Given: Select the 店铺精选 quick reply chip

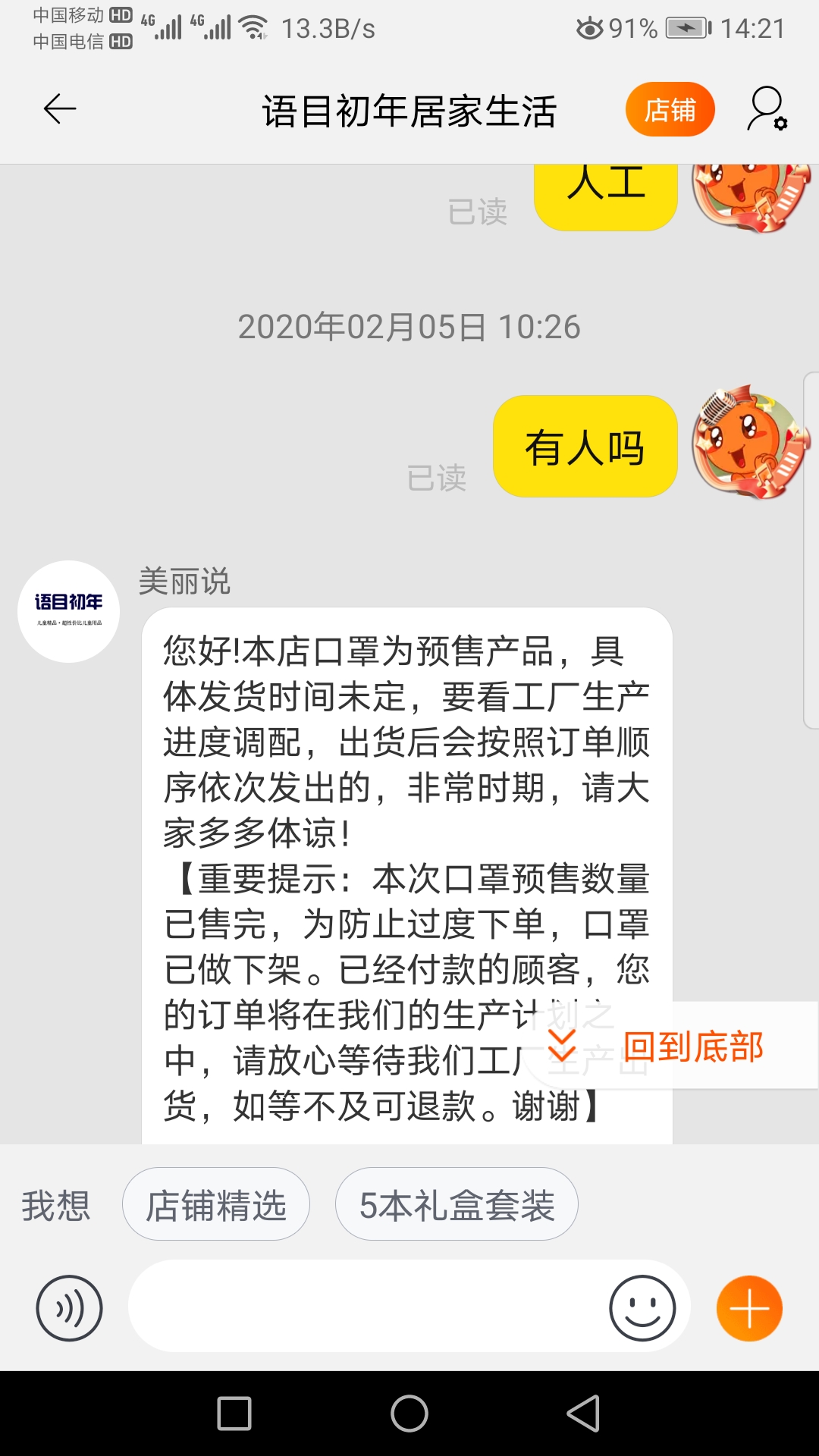Looking at the screenshot, I should pyautogui.click(x=216, y=1204).
